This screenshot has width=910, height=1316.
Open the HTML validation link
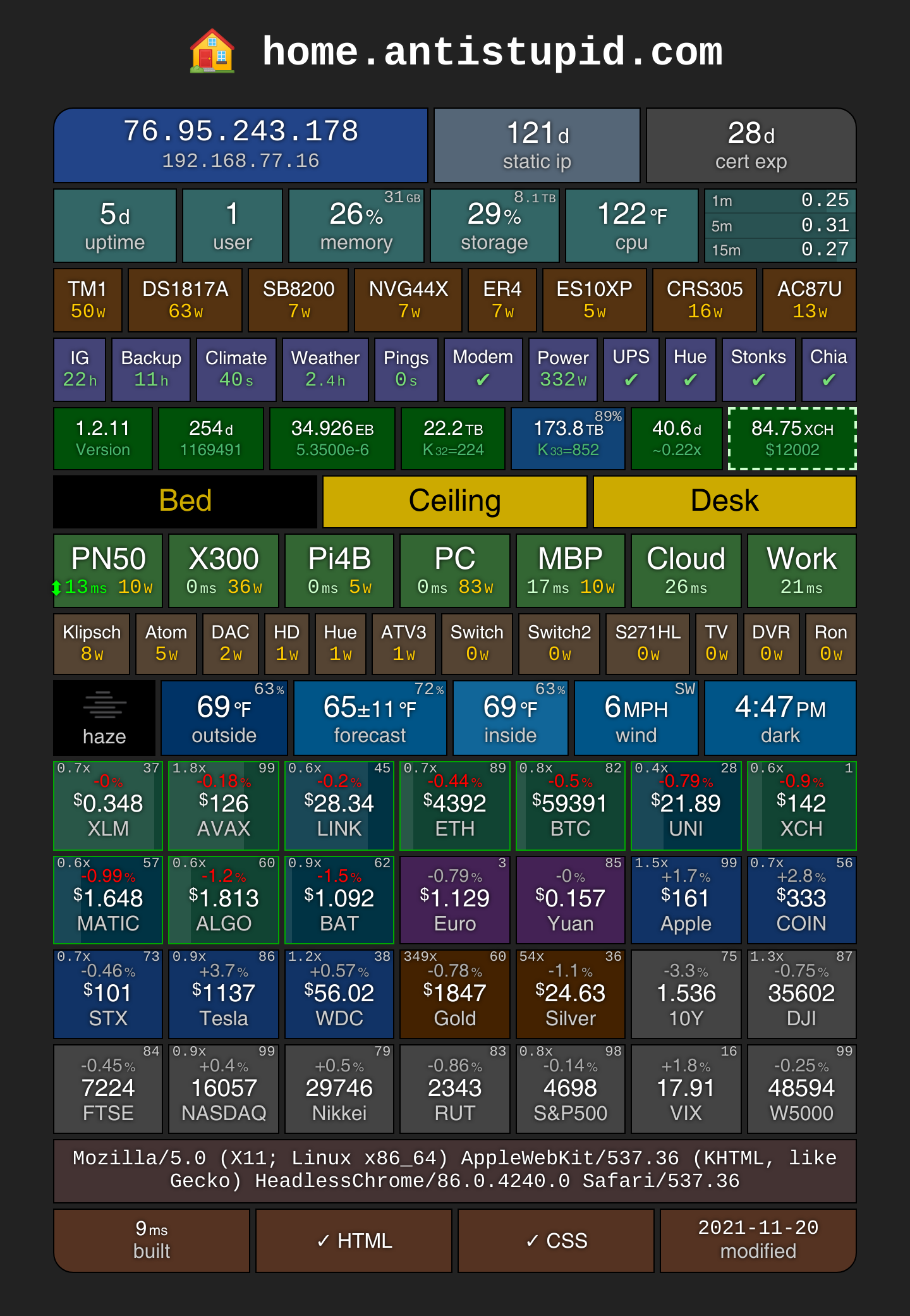coord(354,1241)
